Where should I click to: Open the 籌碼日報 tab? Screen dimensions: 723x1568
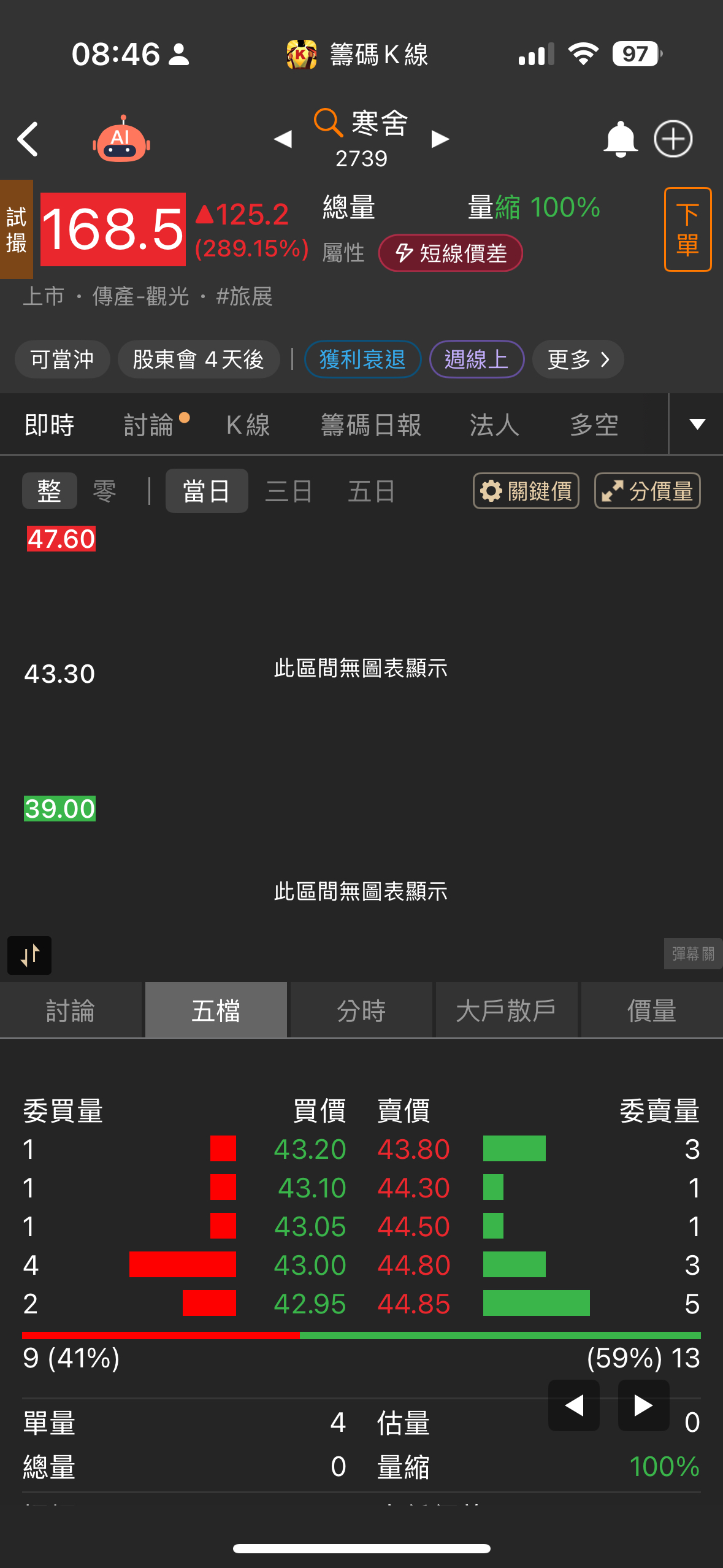[371, 425]
